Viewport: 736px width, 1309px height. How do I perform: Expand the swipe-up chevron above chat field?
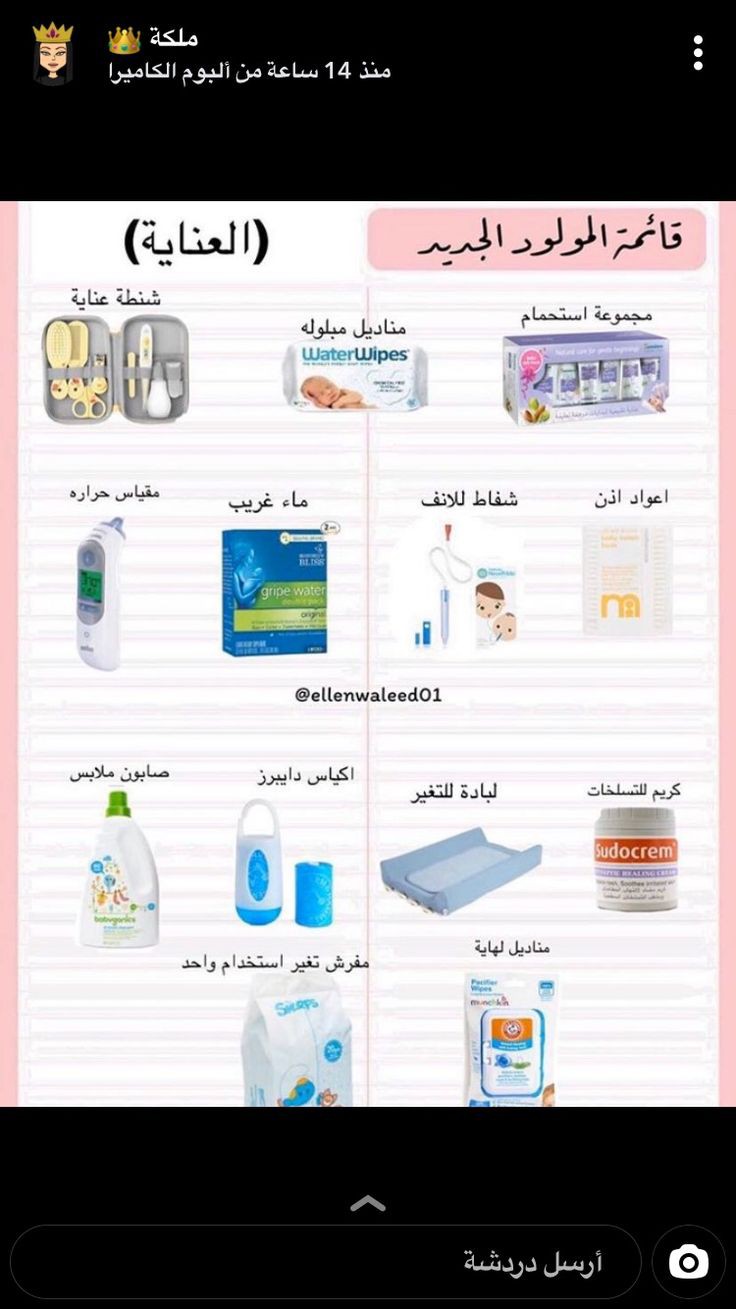click(x=367, y=1203)
